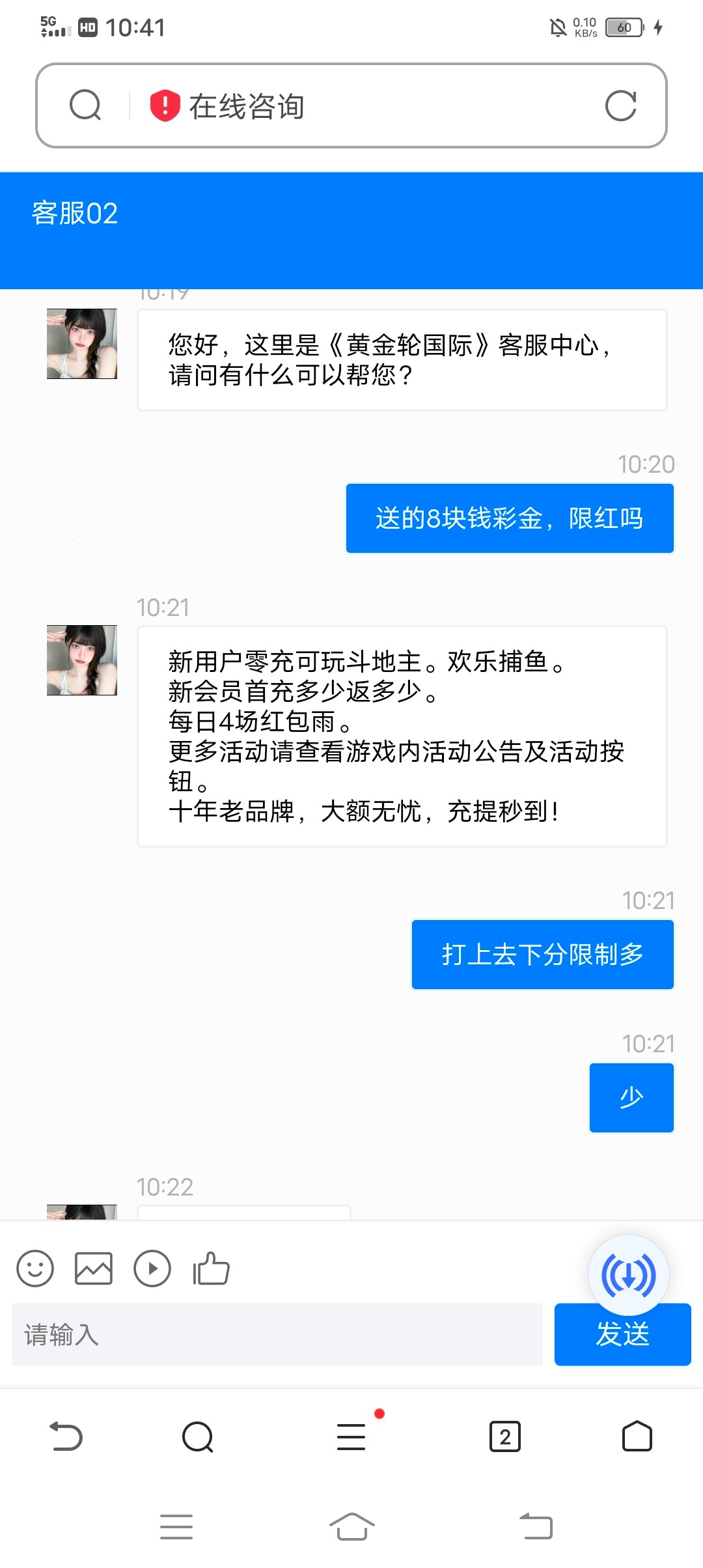Open the emoji picker
703x1568 pixels.
coord(35,1268)
